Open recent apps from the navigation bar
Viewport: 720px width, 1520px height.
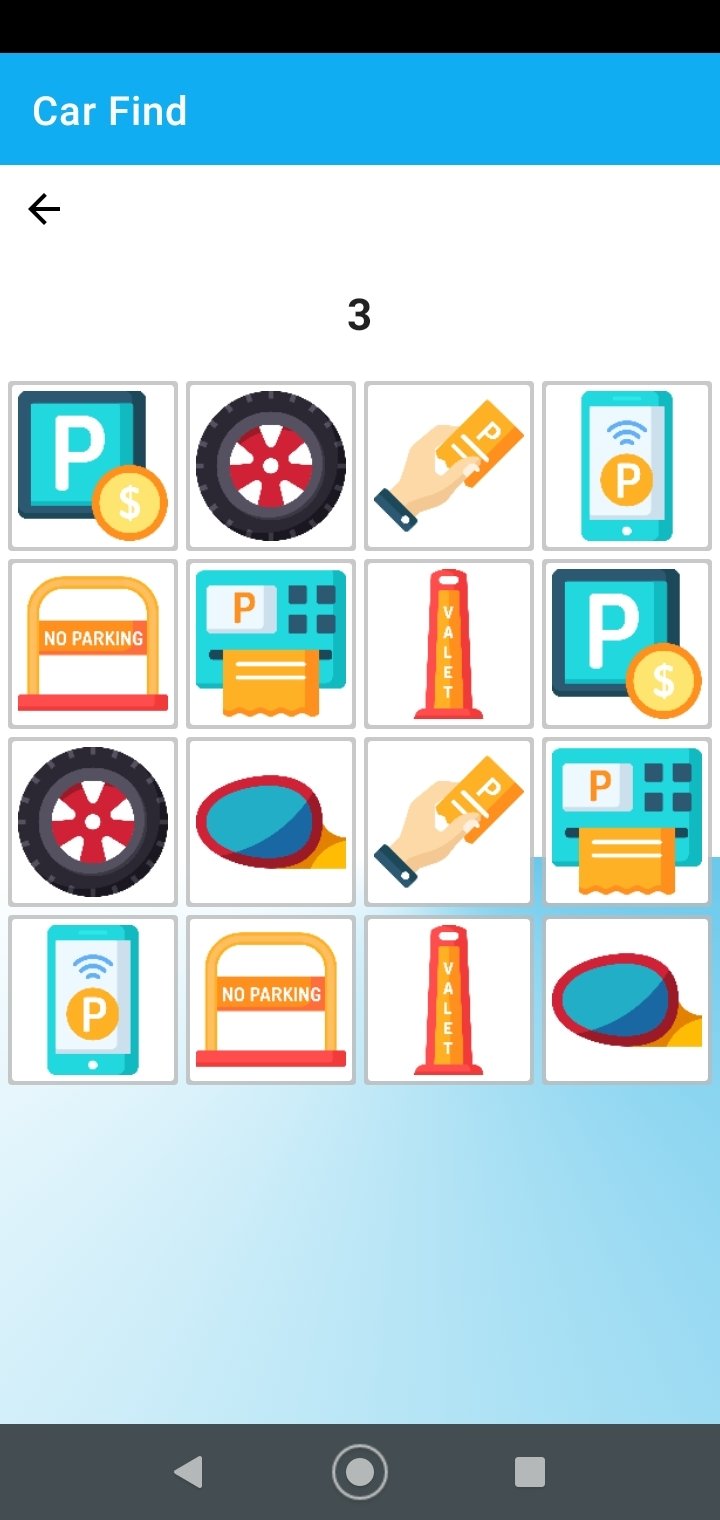click(530, 1472)
